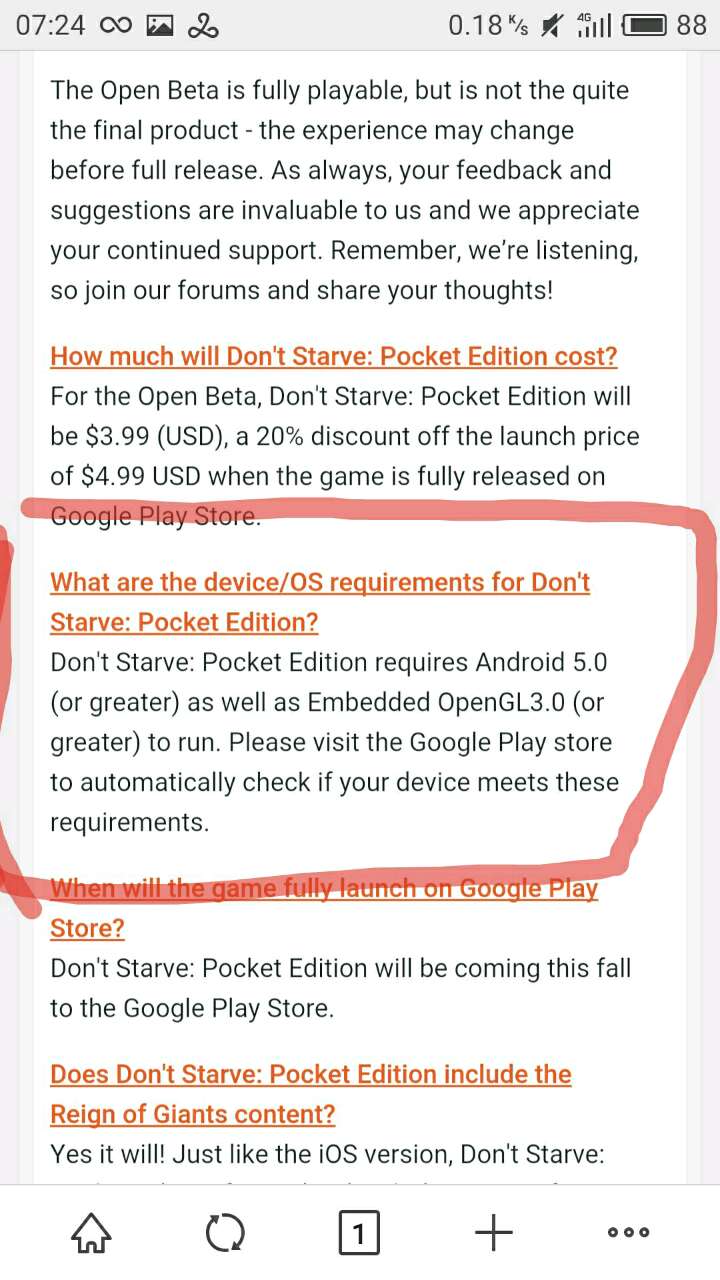
Task: Open the 'How much will Don't Starve: Pocket Edition cost?' link
Action: [333, 356]
